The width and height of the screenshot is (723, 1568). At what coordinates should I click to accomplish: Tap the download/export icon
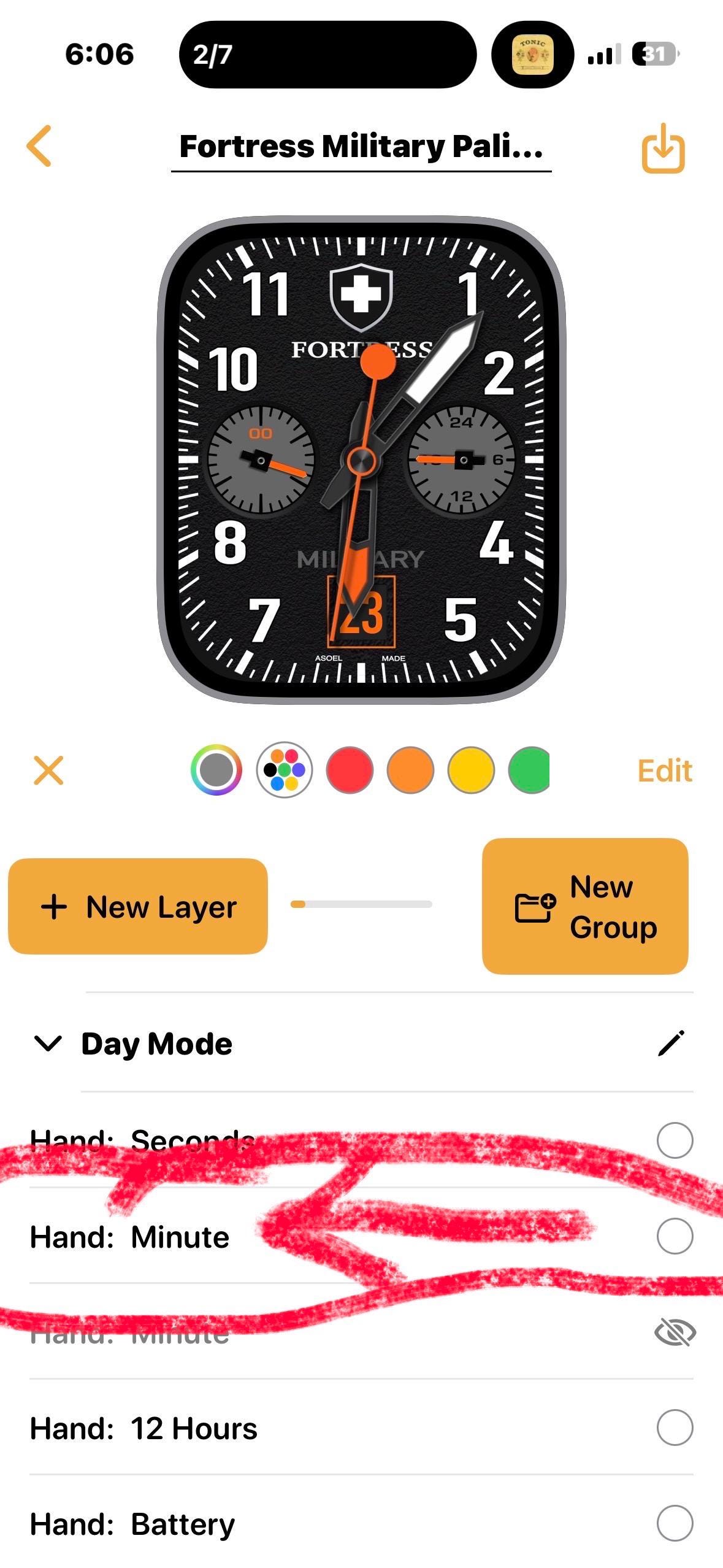(x=663, y=148)
